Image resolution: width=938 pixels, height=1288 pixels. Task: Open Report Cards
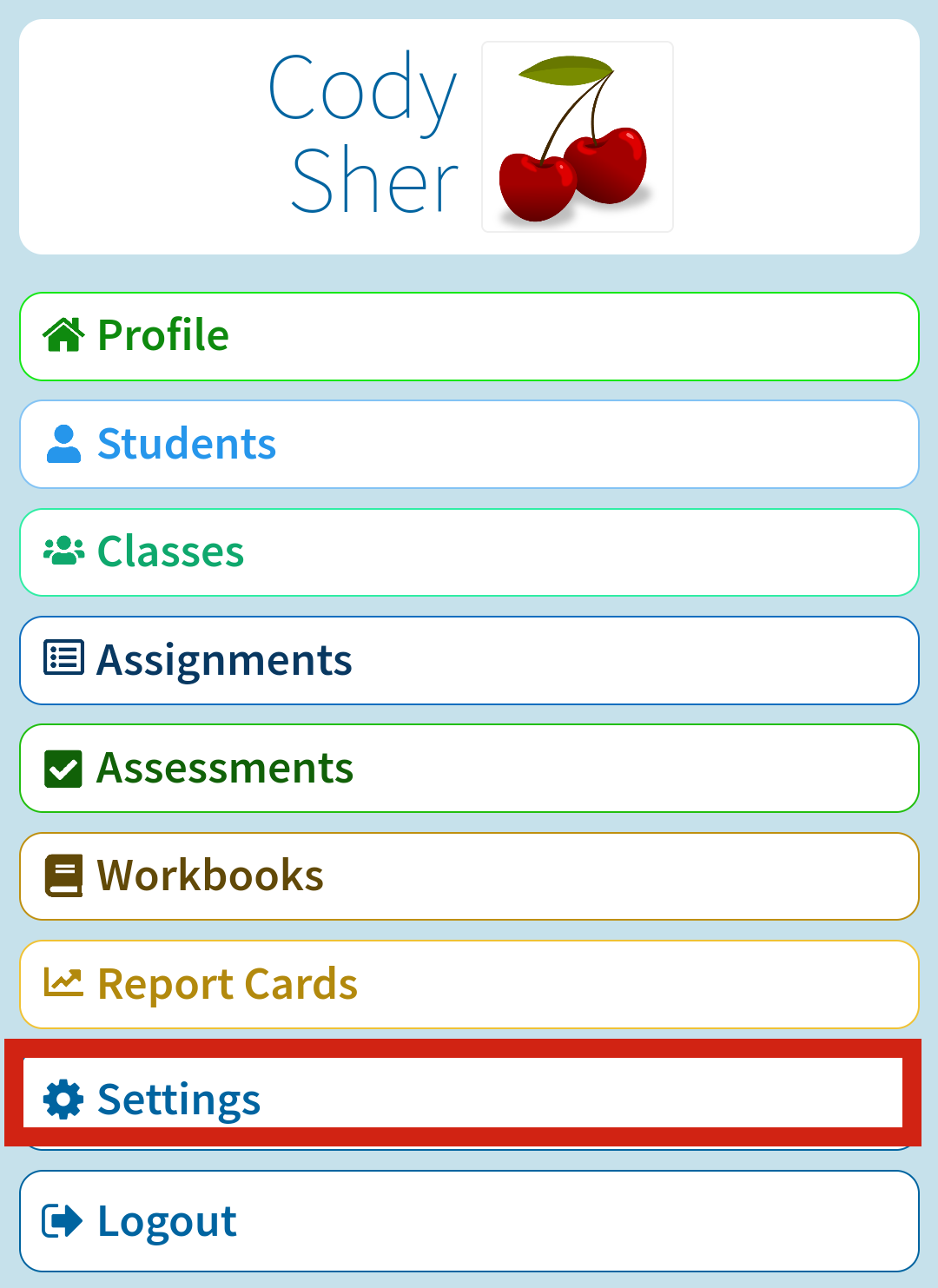pos(469,984)
